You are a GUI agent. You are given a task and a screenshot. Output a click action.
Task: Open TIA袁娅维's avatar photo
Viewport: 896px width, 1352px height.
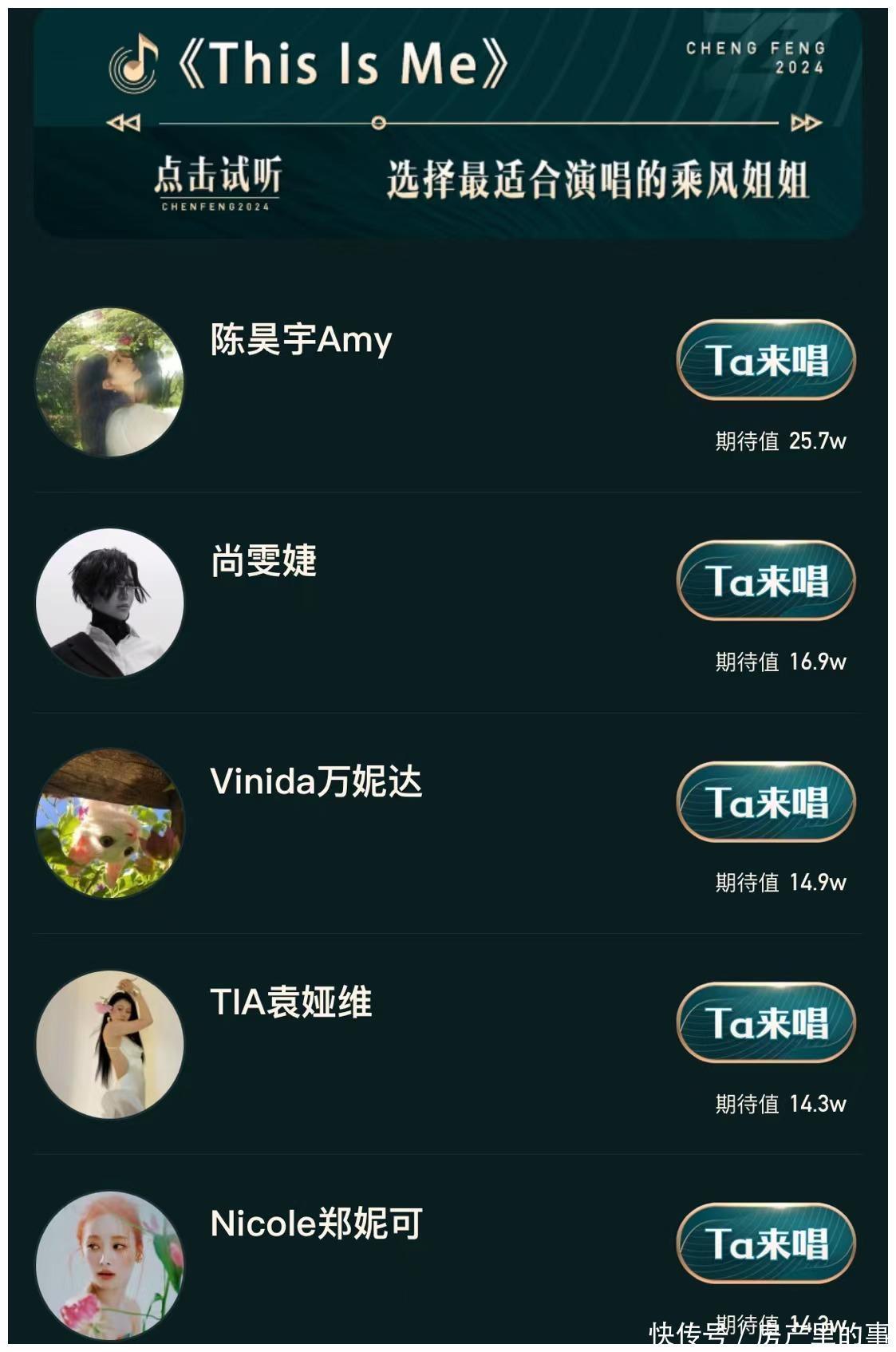pyautogui.click(x=109, y=1045)
